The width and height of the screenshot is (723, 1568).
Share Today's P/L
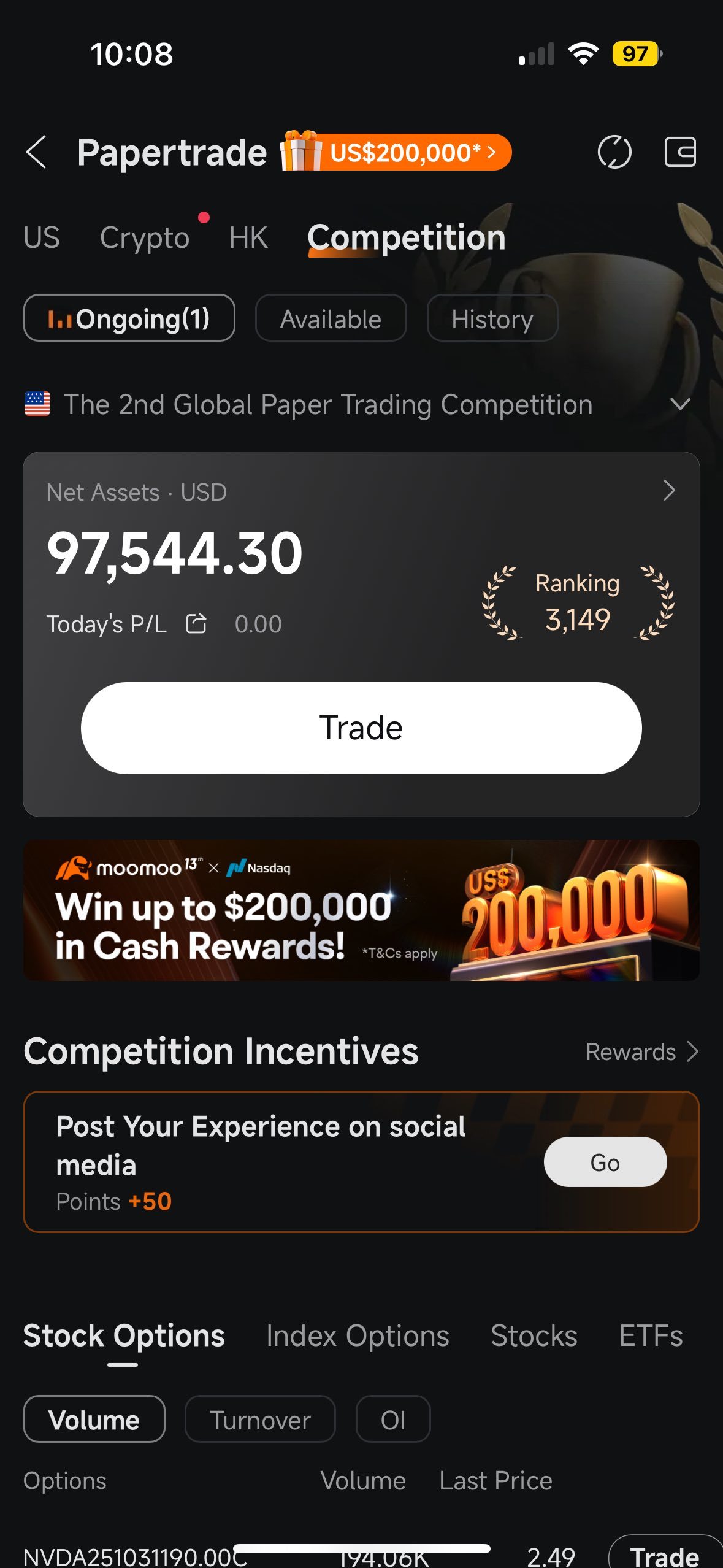coord(196,624)
